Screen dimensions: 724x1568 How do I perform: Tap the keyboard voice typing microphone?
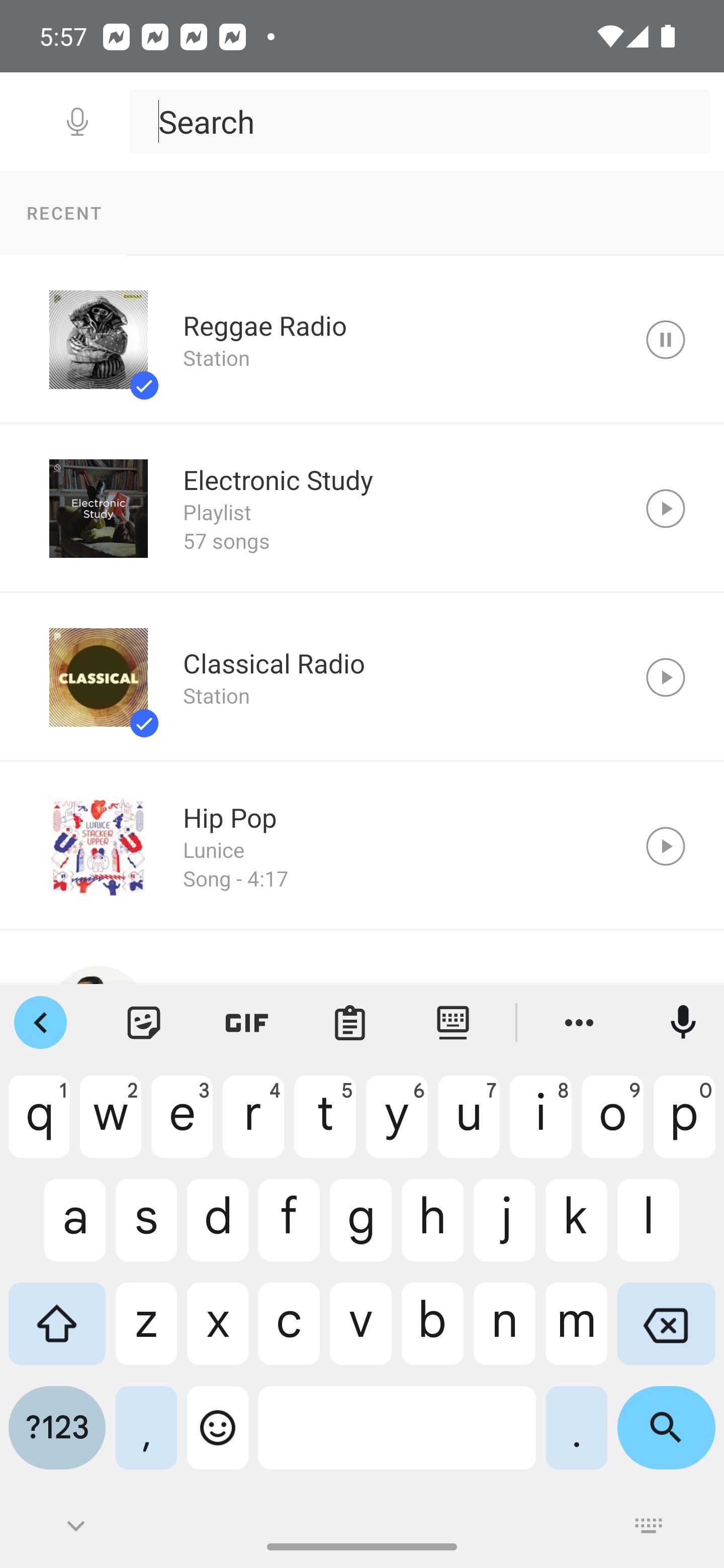click(683, 1023)
